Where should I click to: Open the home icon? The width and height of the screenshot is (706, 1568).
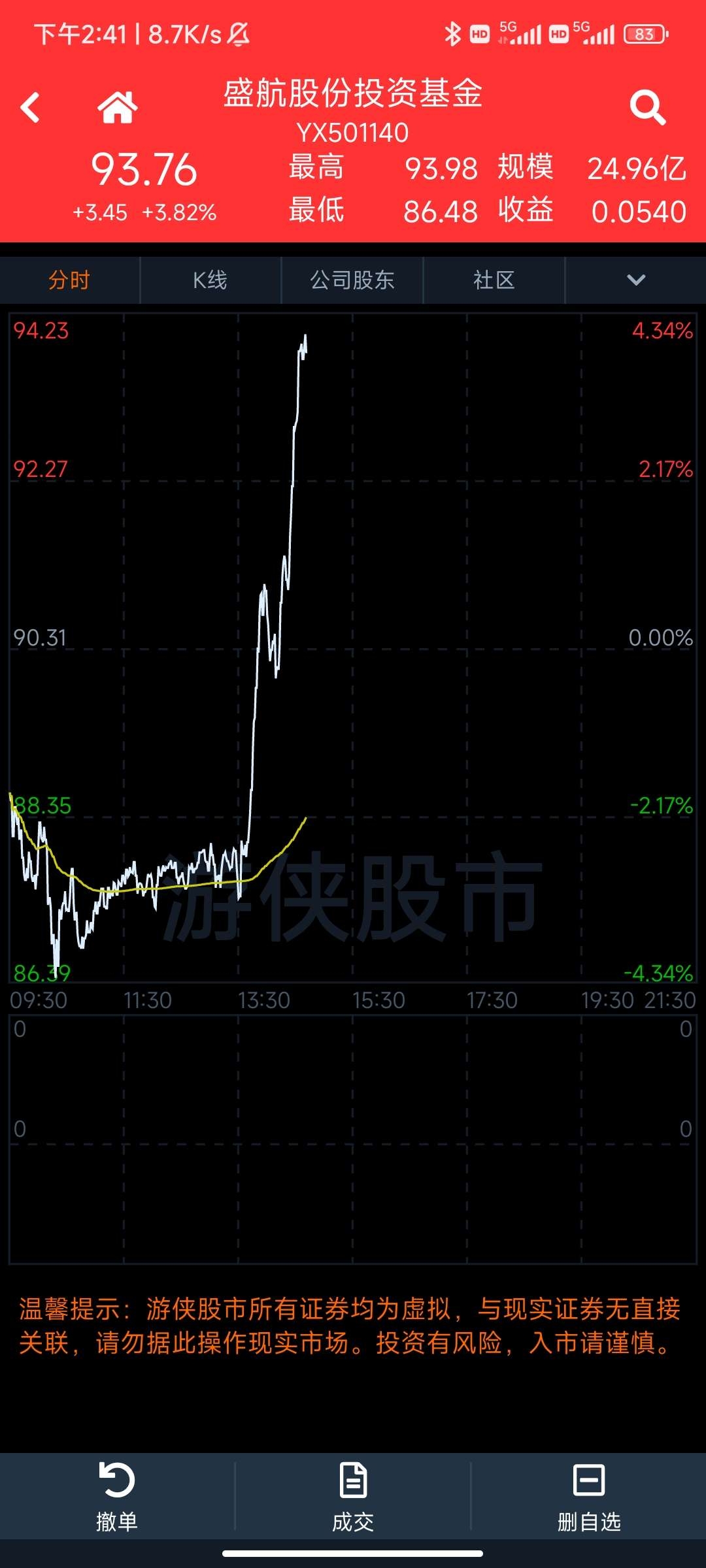118,107
